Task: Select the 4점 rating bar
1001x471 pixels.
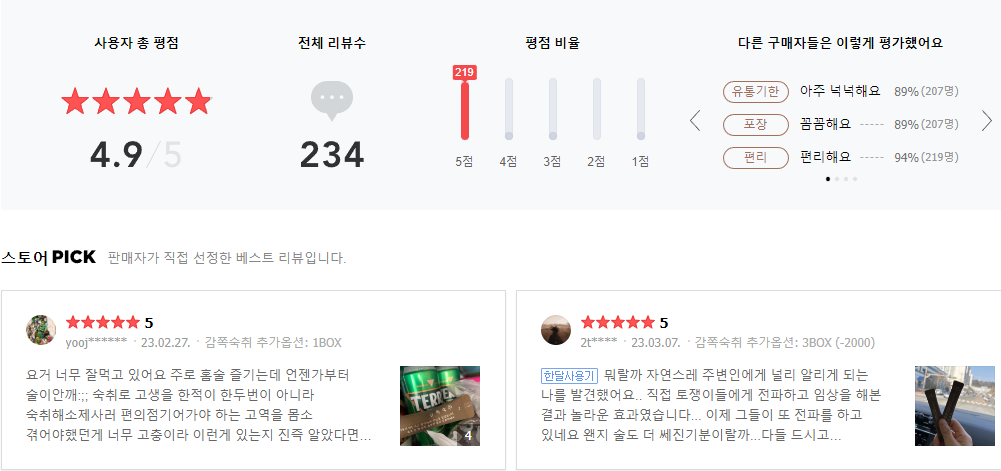Action: click(x=508, y=110)
